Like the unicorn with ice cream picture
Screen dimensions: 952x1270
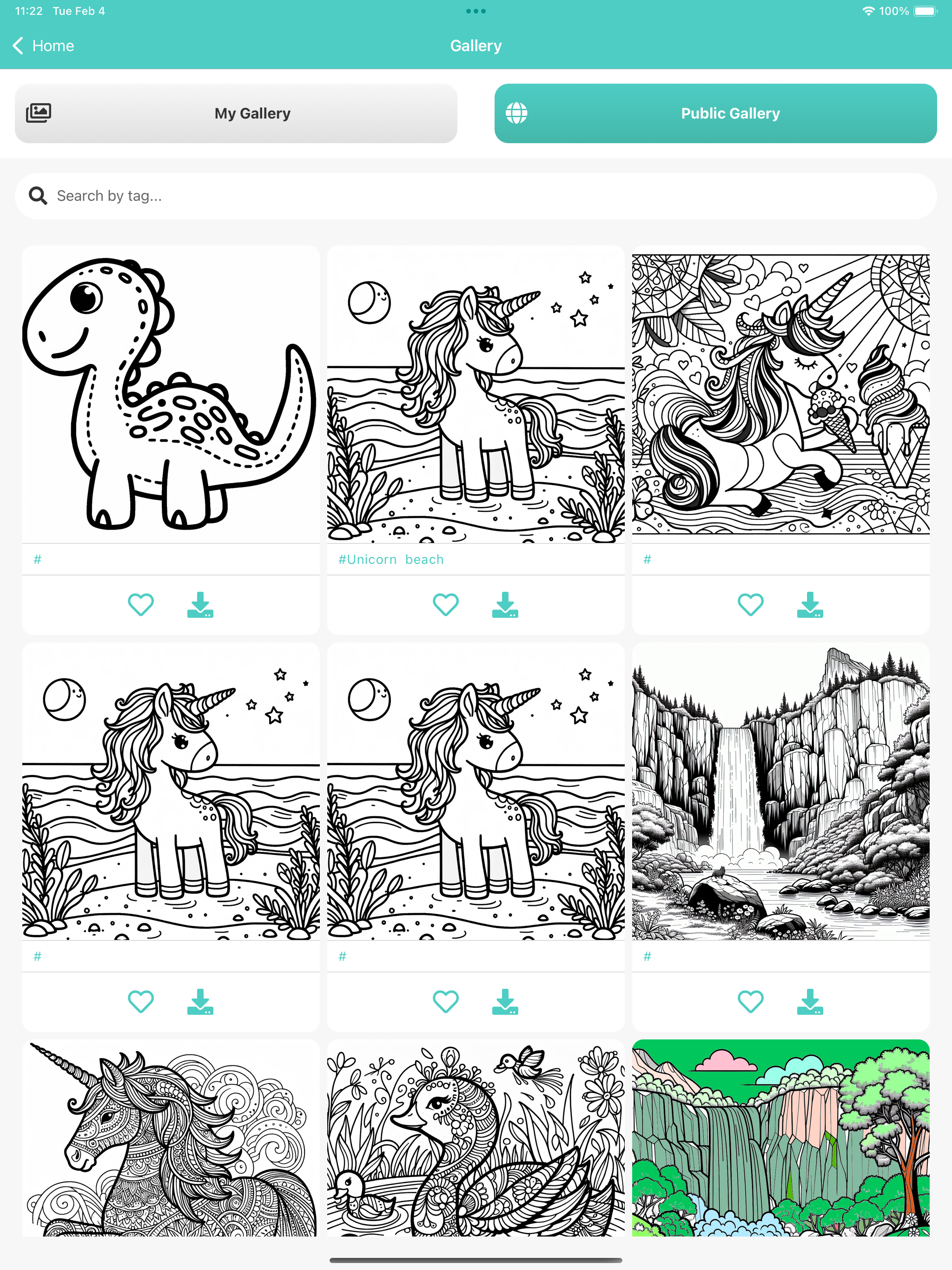click(750, 605)
